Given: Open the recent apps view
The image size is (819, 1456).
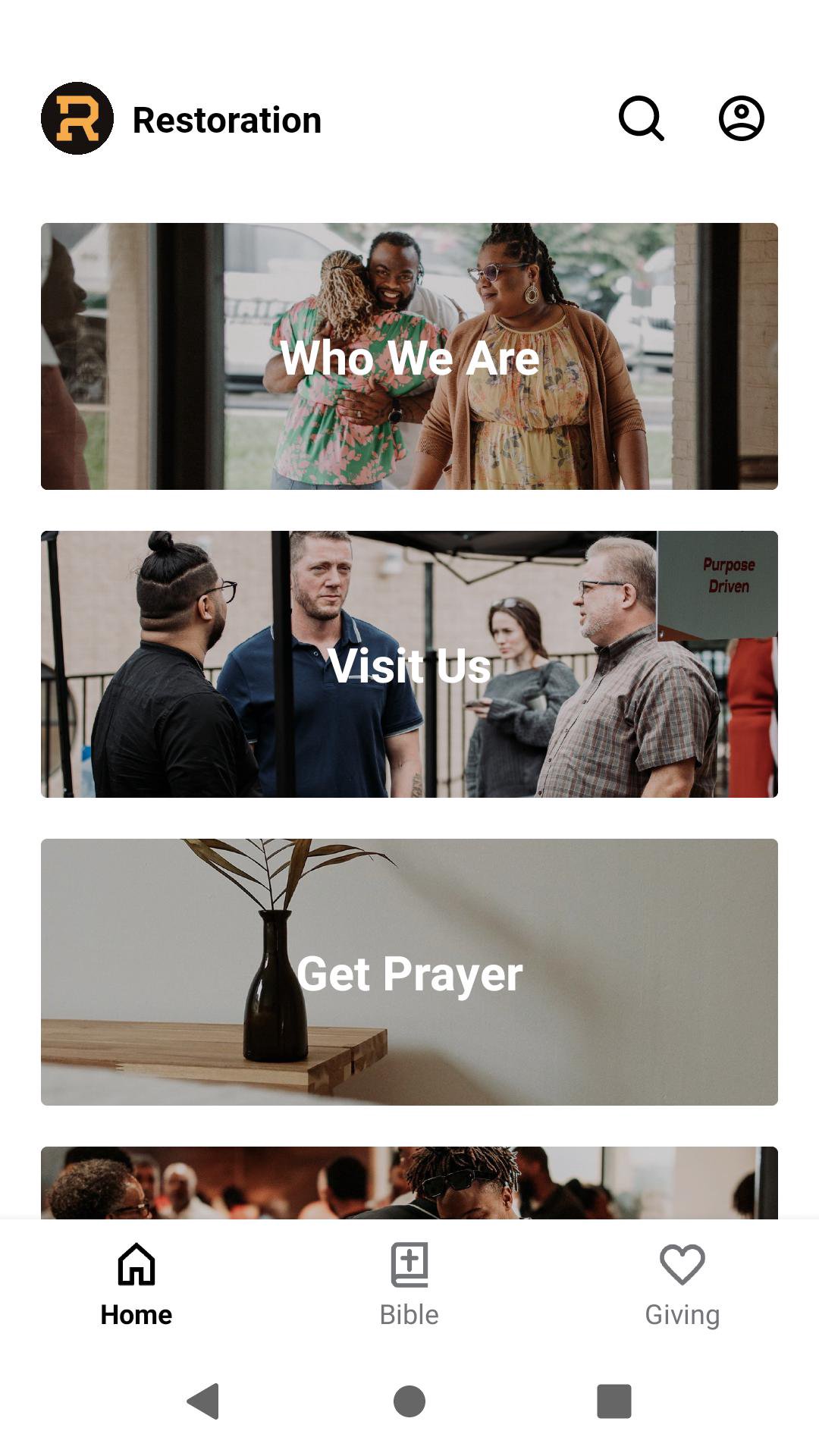Looking at the screenshot, I should (x=614, y=1401).
